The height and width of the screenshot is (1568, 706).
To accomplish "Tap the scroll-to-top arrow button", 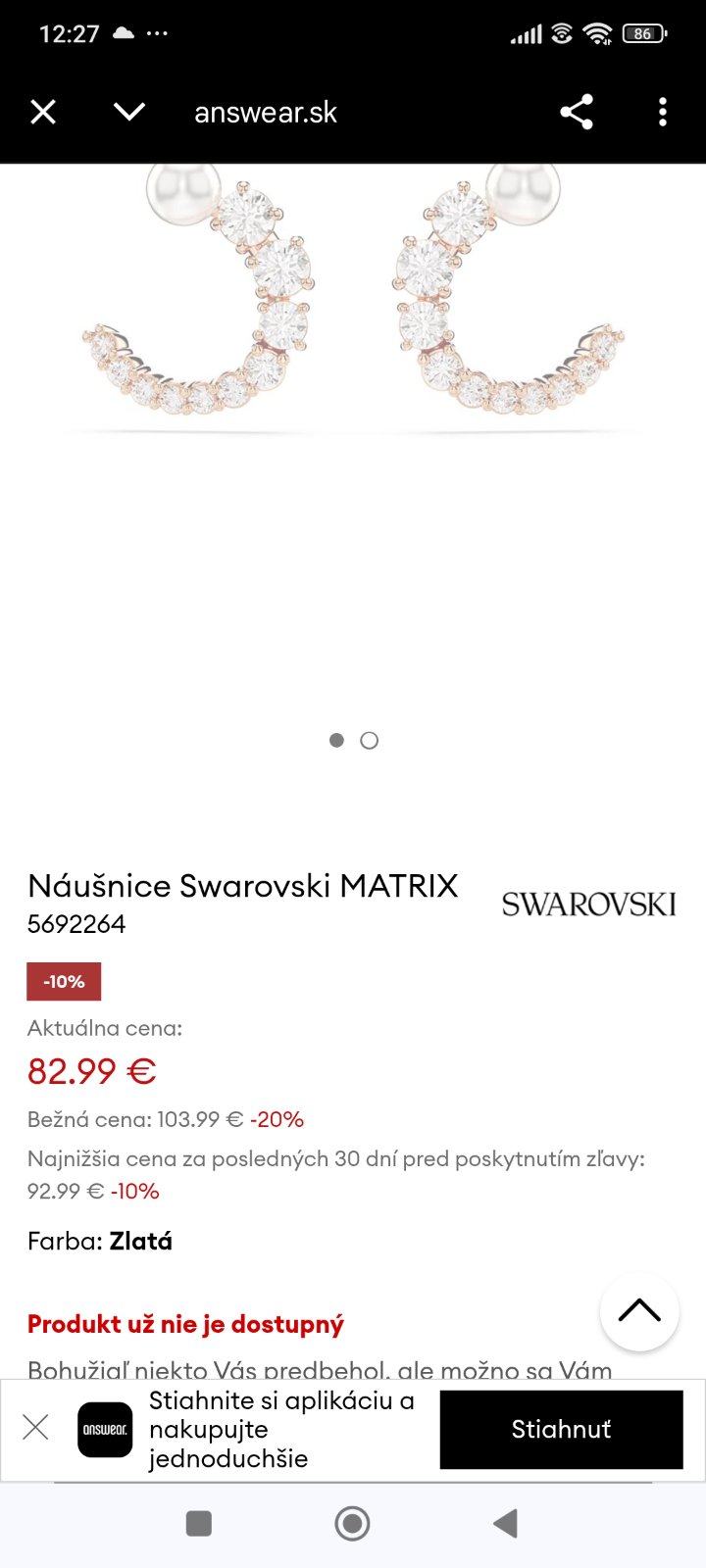I will point(639,1311).
